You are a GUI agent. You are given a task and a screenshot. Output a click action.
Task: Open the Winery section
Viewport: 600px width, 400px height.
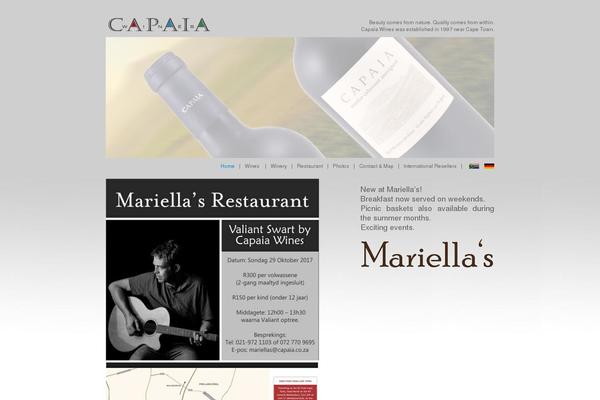tap(278, 166)
